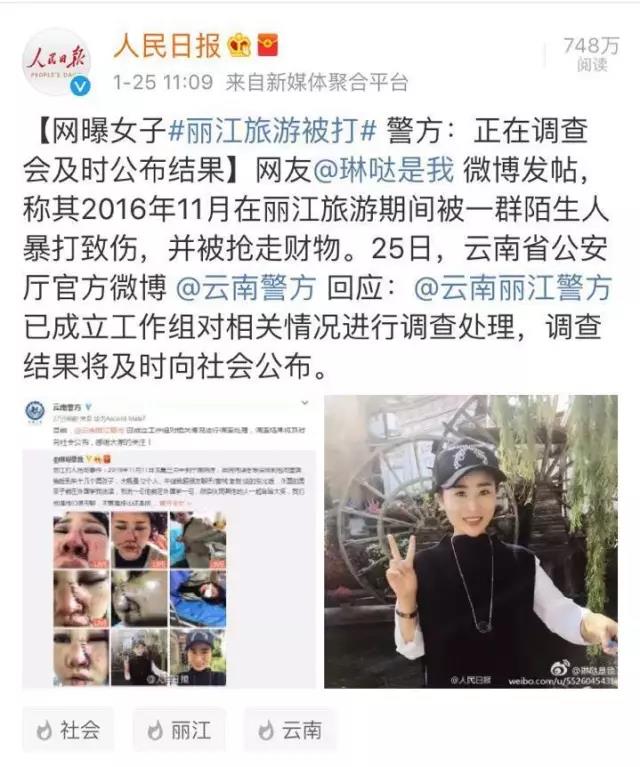View the 云南警方 repost screenshot image
The width and height of the screenshot is (640, 767).
pos(168,541)
